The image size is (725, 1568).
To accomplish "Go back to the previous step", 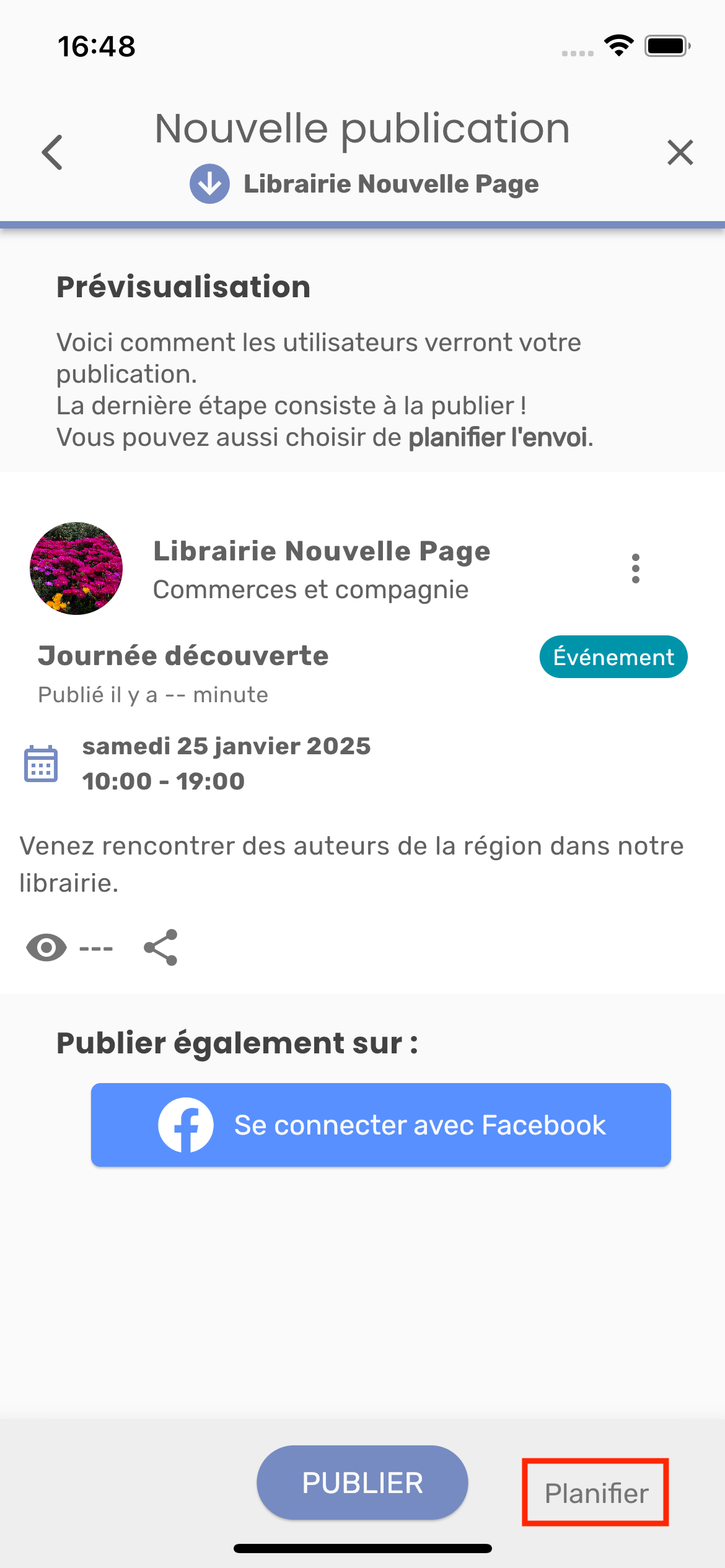I will click(x=53, y=152).
